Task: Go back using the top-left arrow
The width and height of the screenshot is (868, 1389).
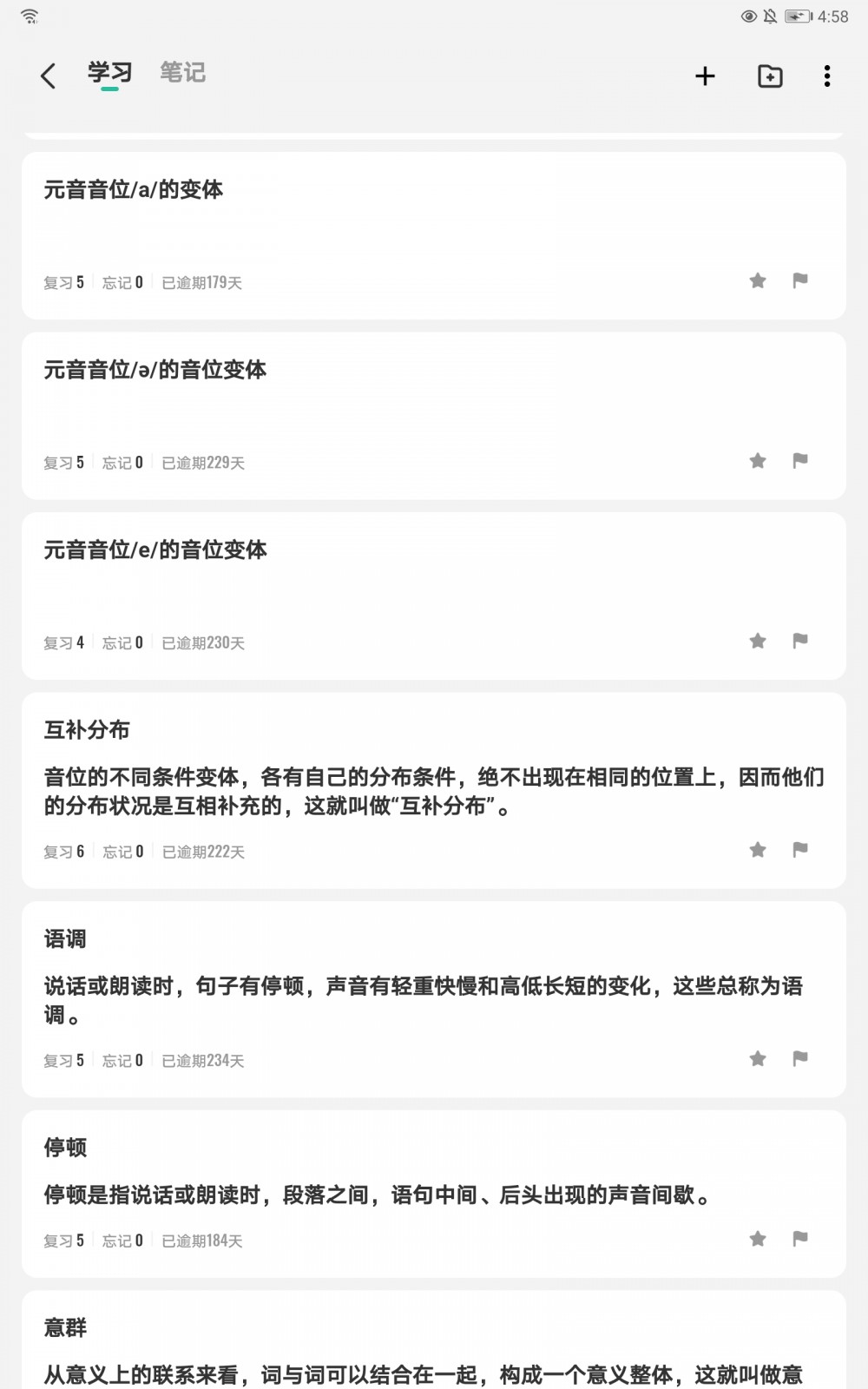Action: [49, 76]
